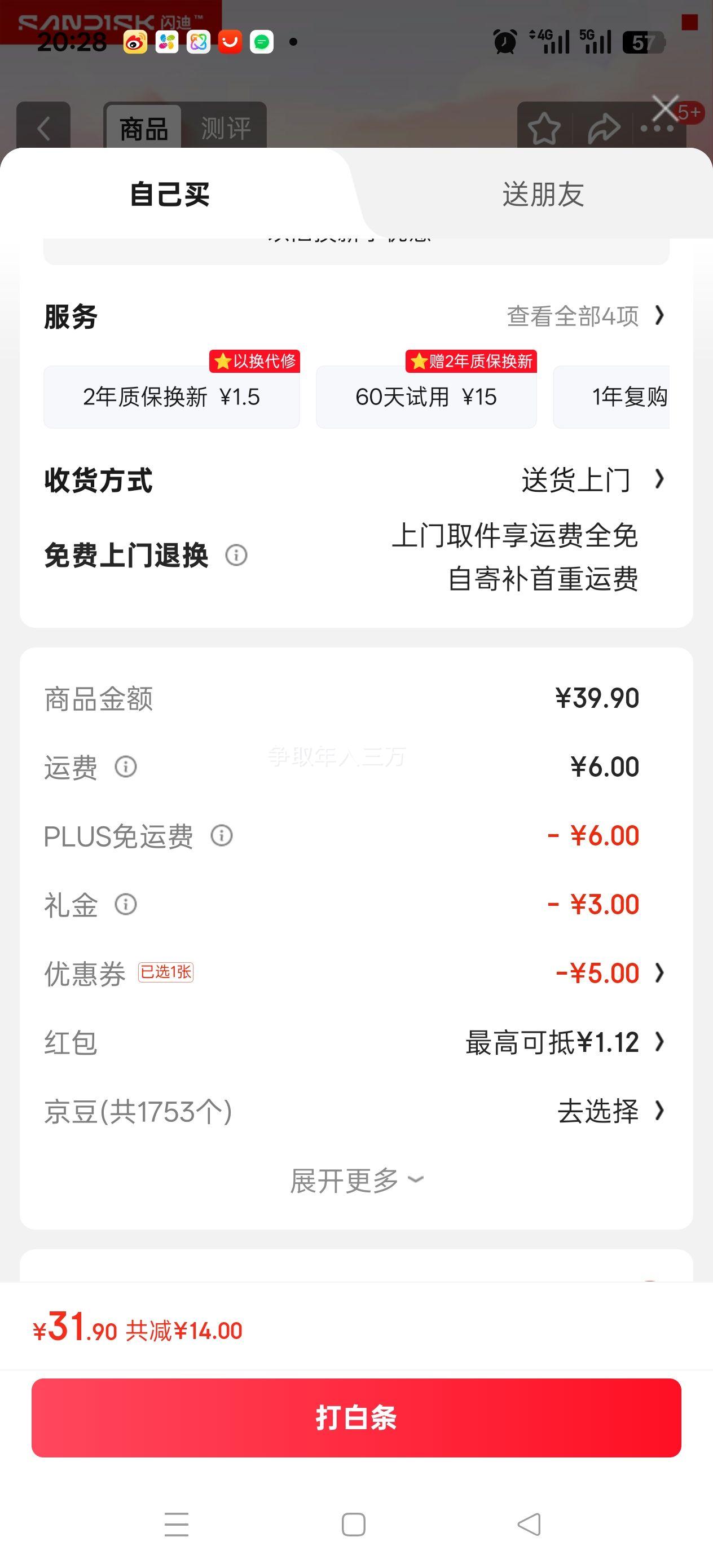
Task: Show info about 免费上门退换
Action: [x=236, y=555]
